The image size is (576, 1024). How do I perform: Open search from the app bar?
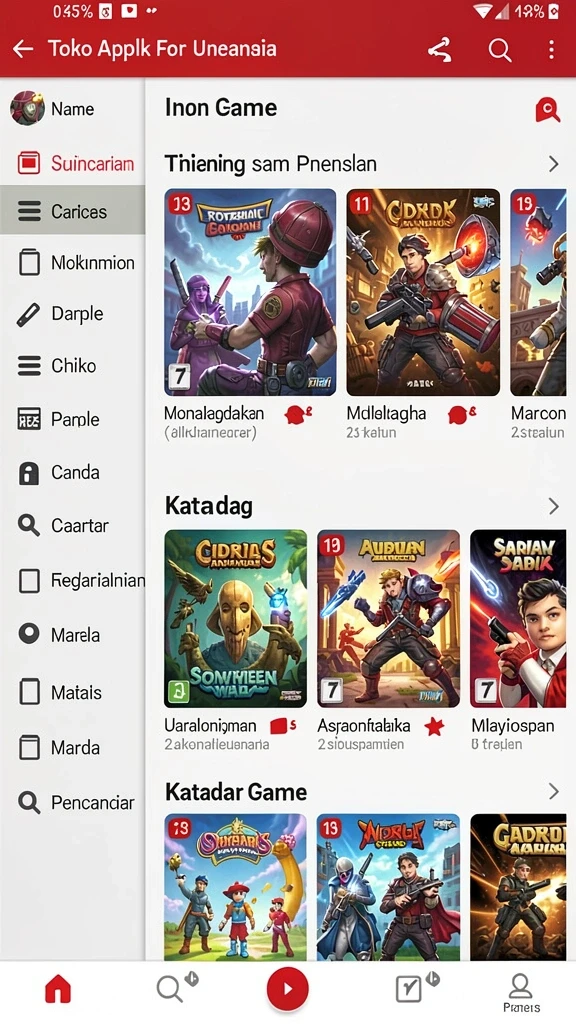[500, 50]
